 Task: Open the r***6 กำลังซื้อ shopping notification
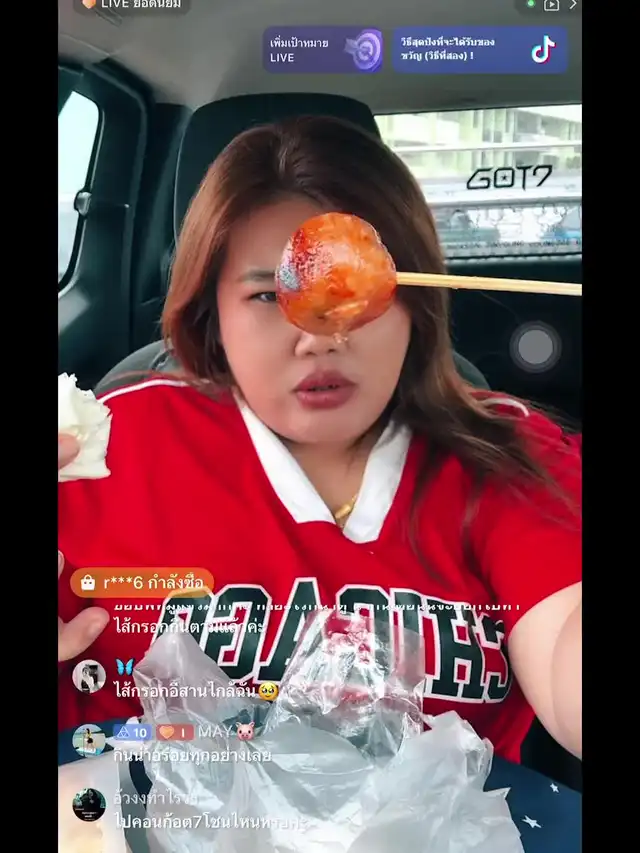pyautogui.click(x=142, y=582)
